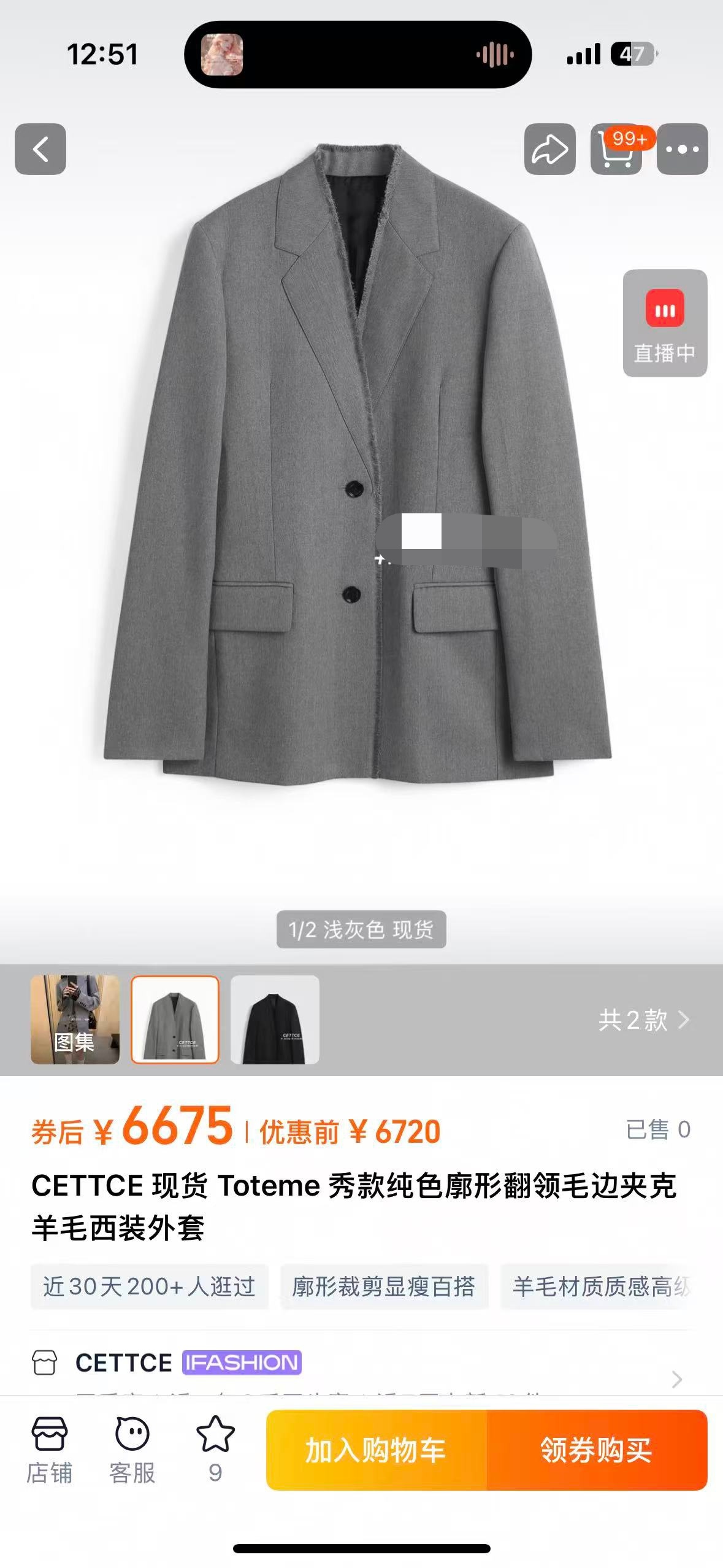Tap the 廓形裁剪显瘦百搭 tag

click(384, 1286)
